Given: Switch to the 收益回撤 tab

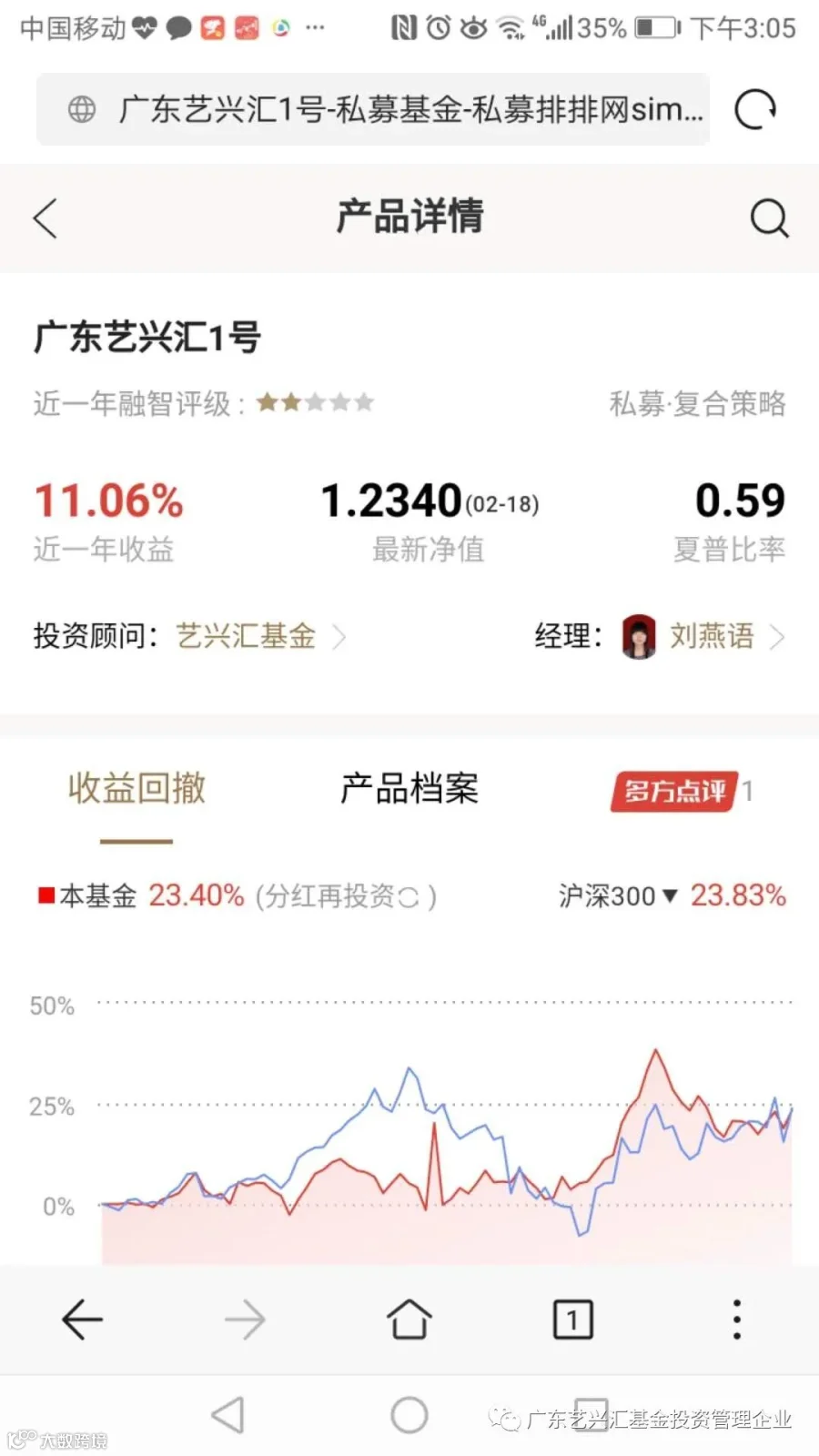Looking at the screenshot, I should (136, 788).
